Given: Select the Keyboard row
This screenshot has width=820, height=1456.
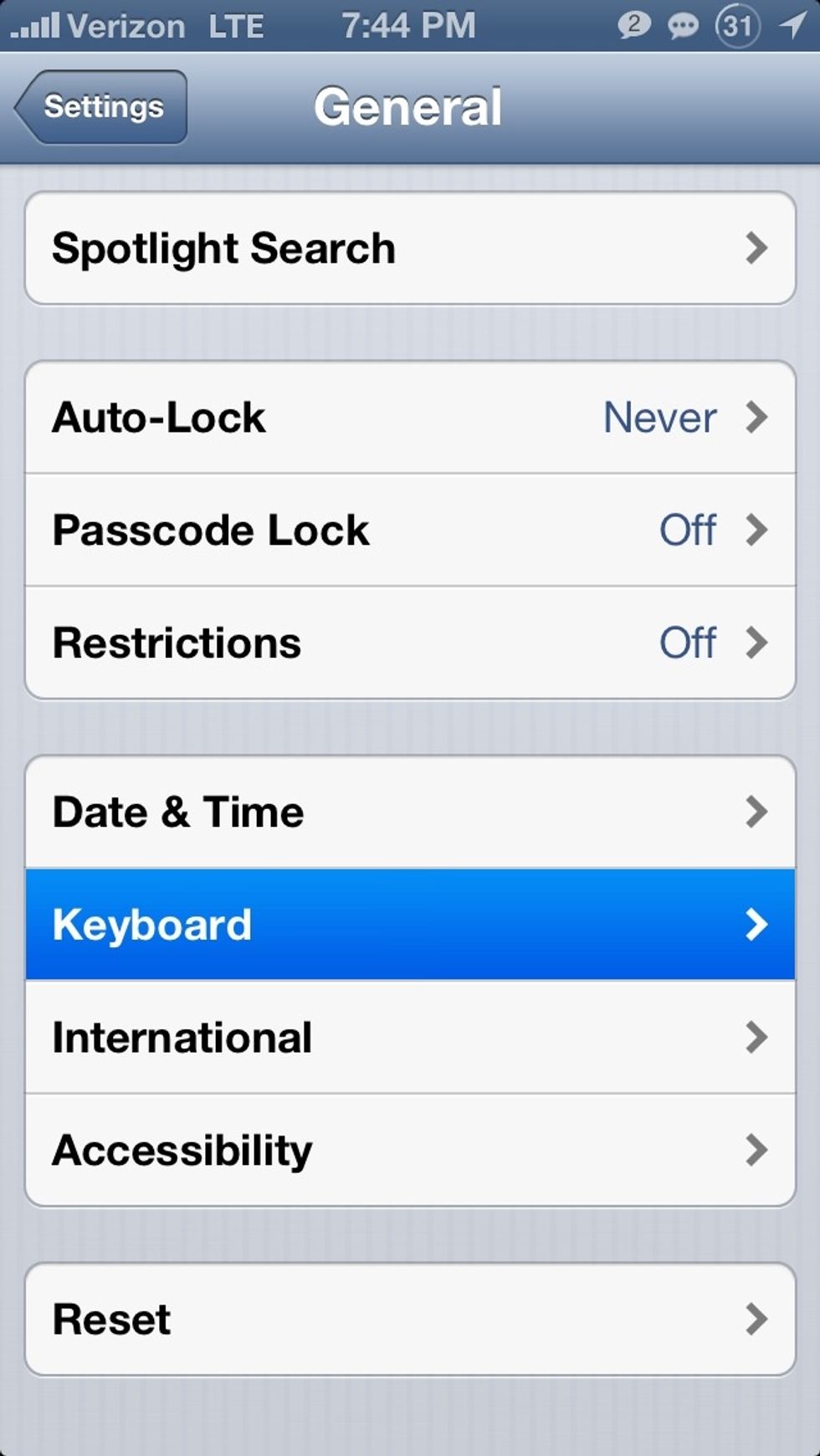Looking at the screenshot, I should click(x=410, y=925).
